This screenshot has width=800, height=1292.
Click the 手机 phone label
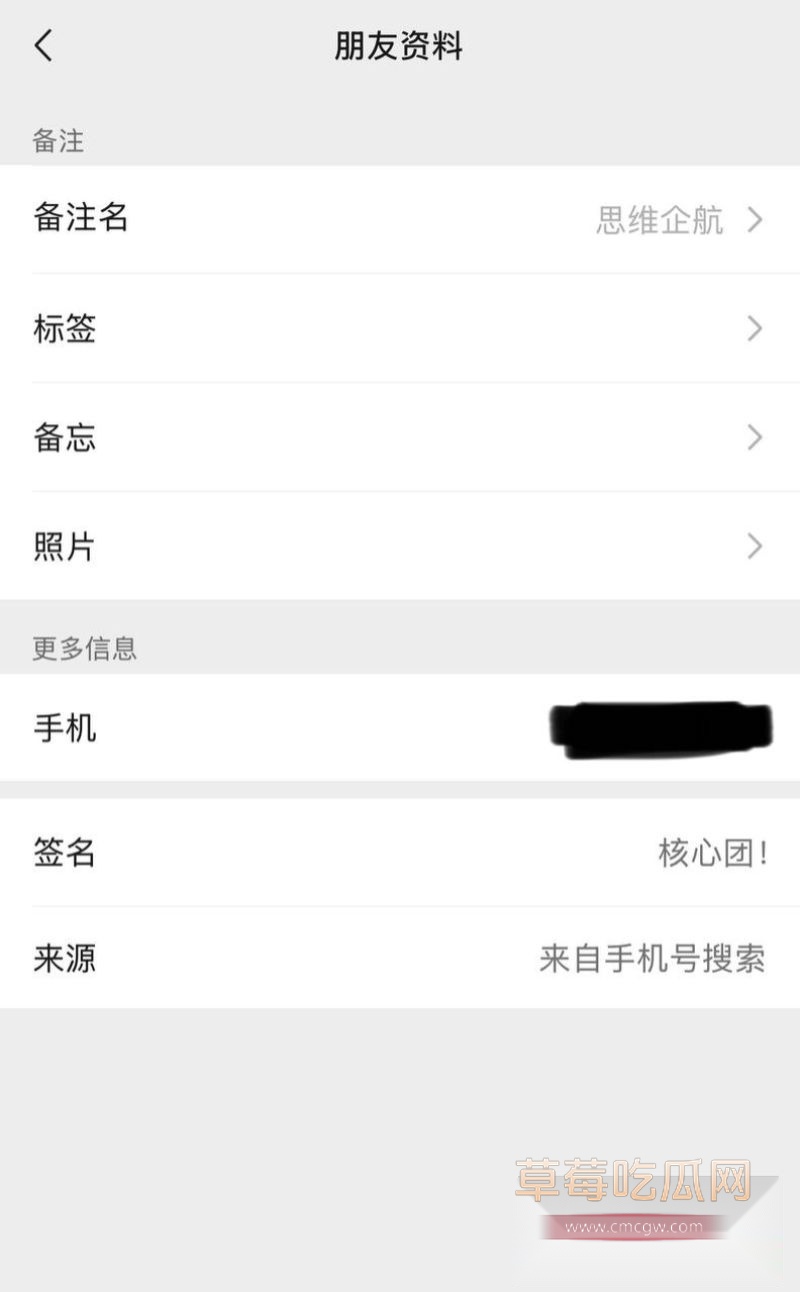tap(64, 729)
